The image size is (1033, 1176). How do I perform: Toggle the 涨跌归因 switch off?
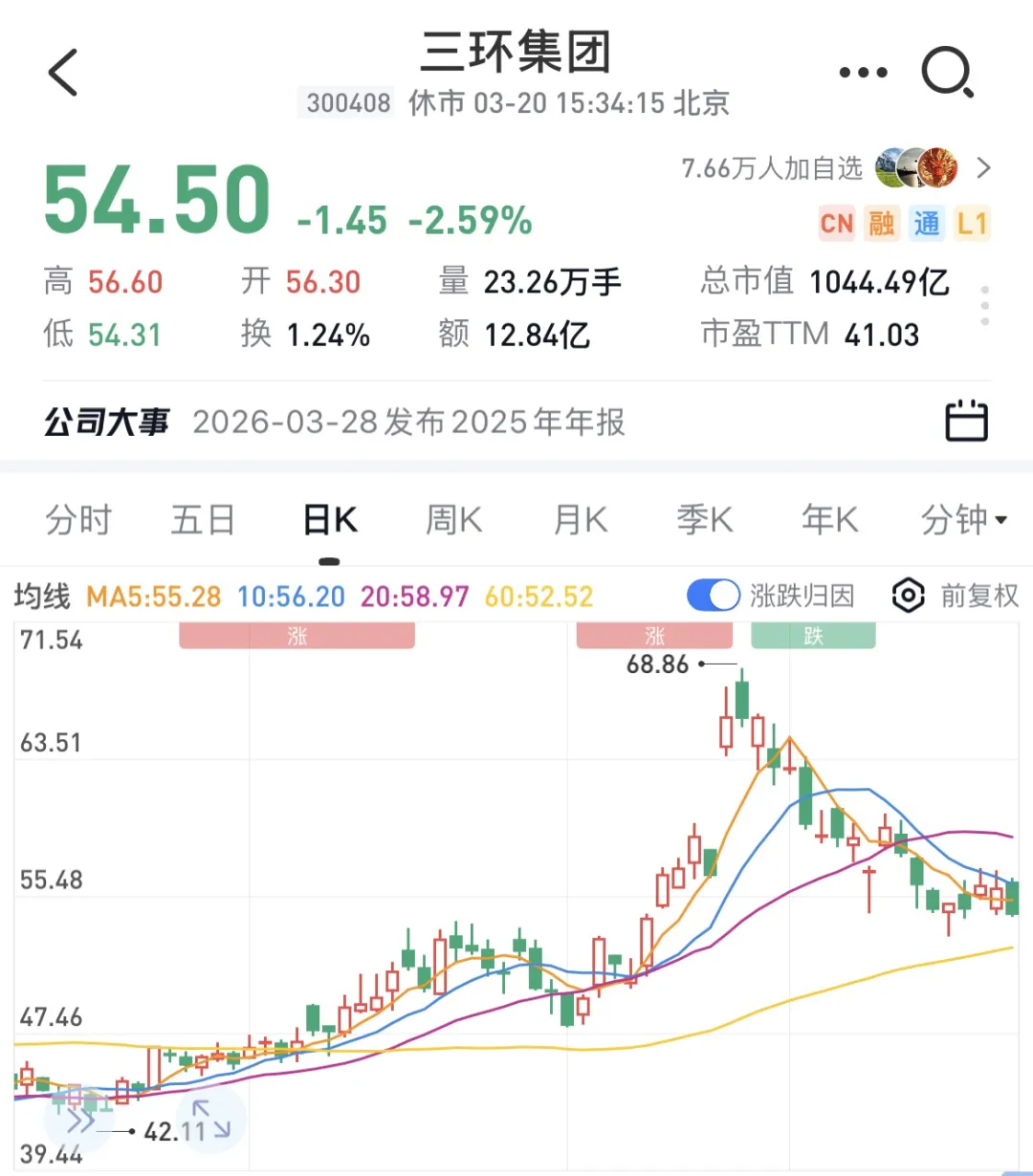click(x=714, y=596)
